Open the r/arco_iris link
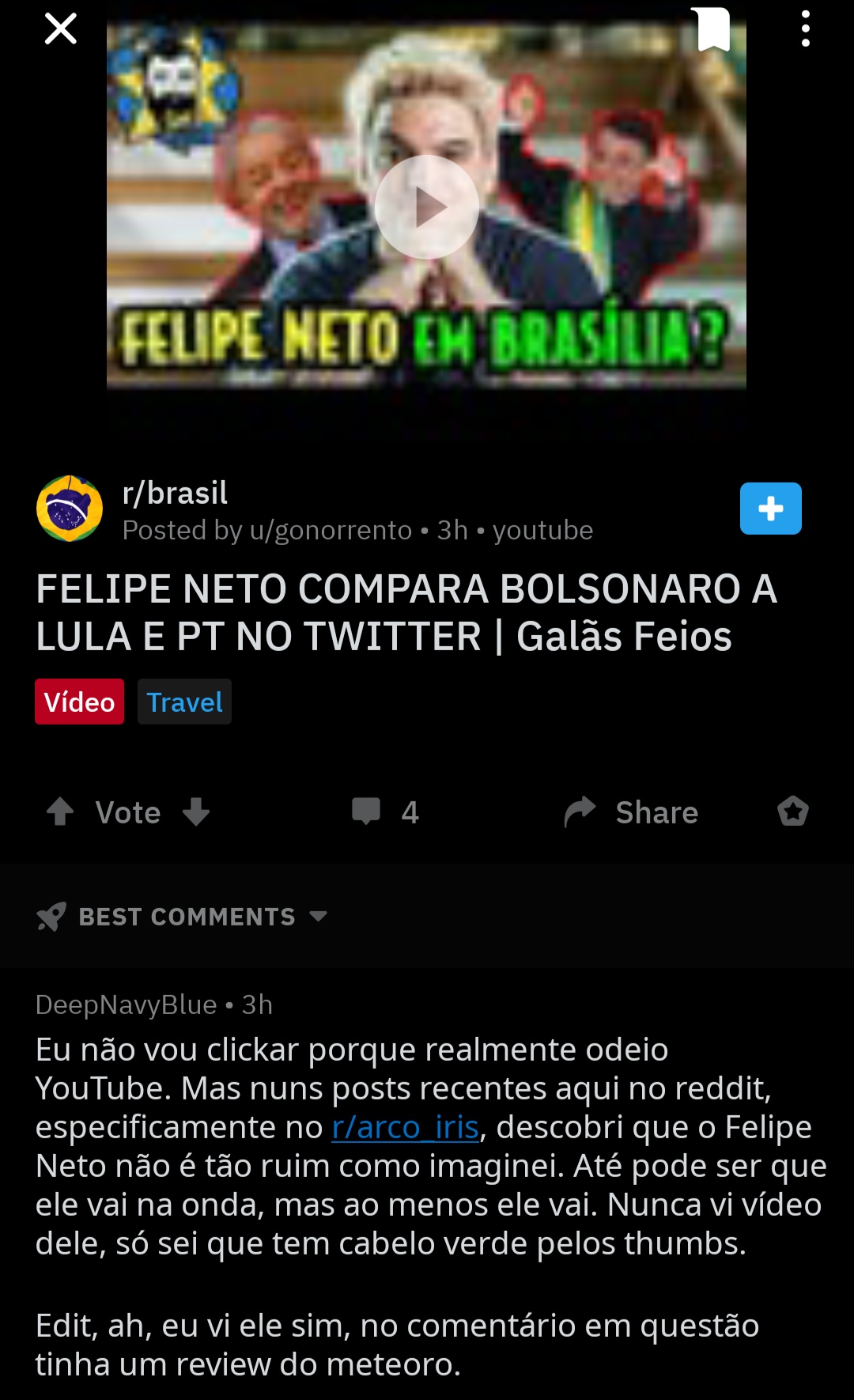The image size is (854, 1400). click(405, 1127)
